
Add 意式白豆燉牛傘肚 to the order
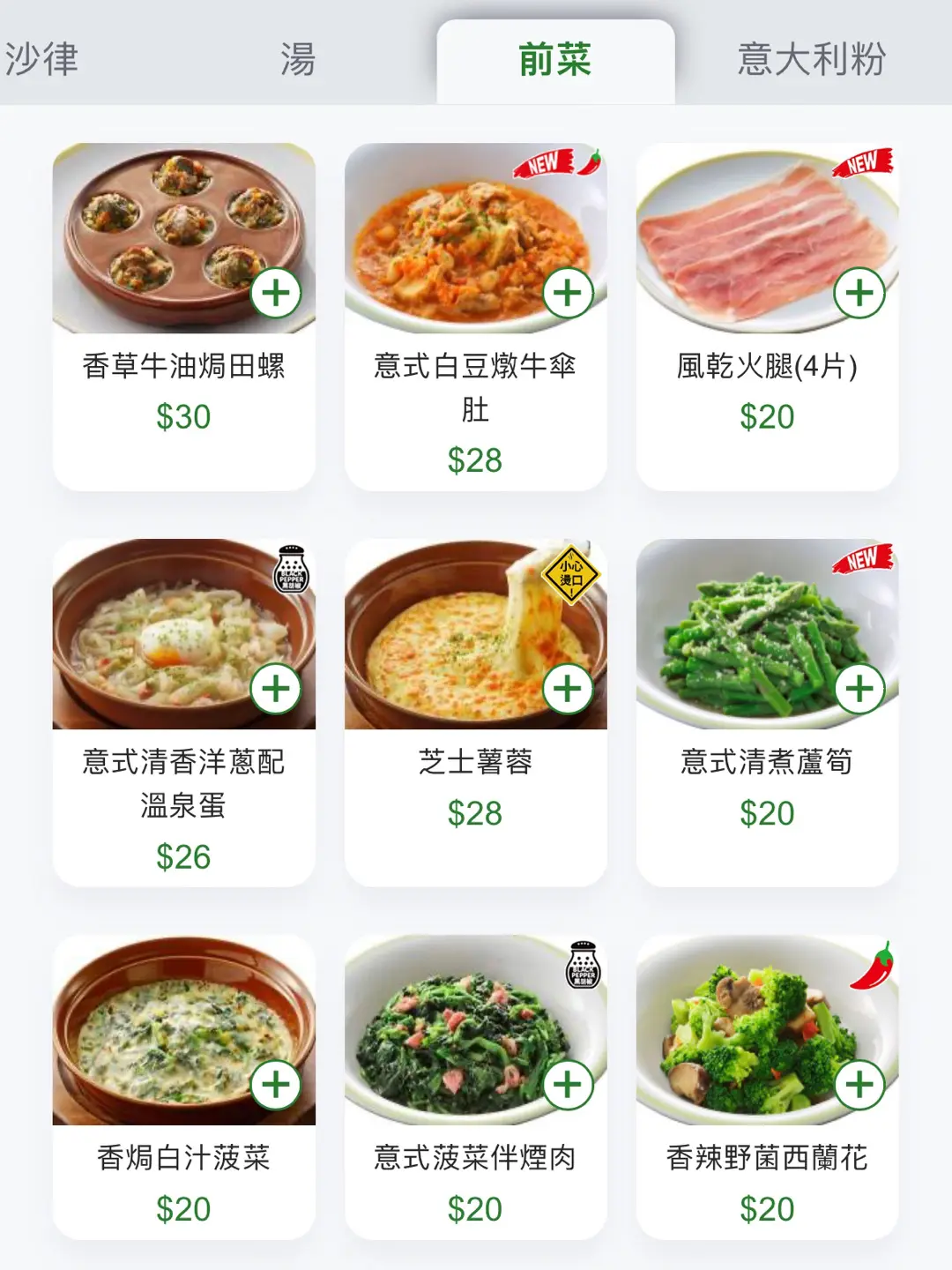click(568, 293)
